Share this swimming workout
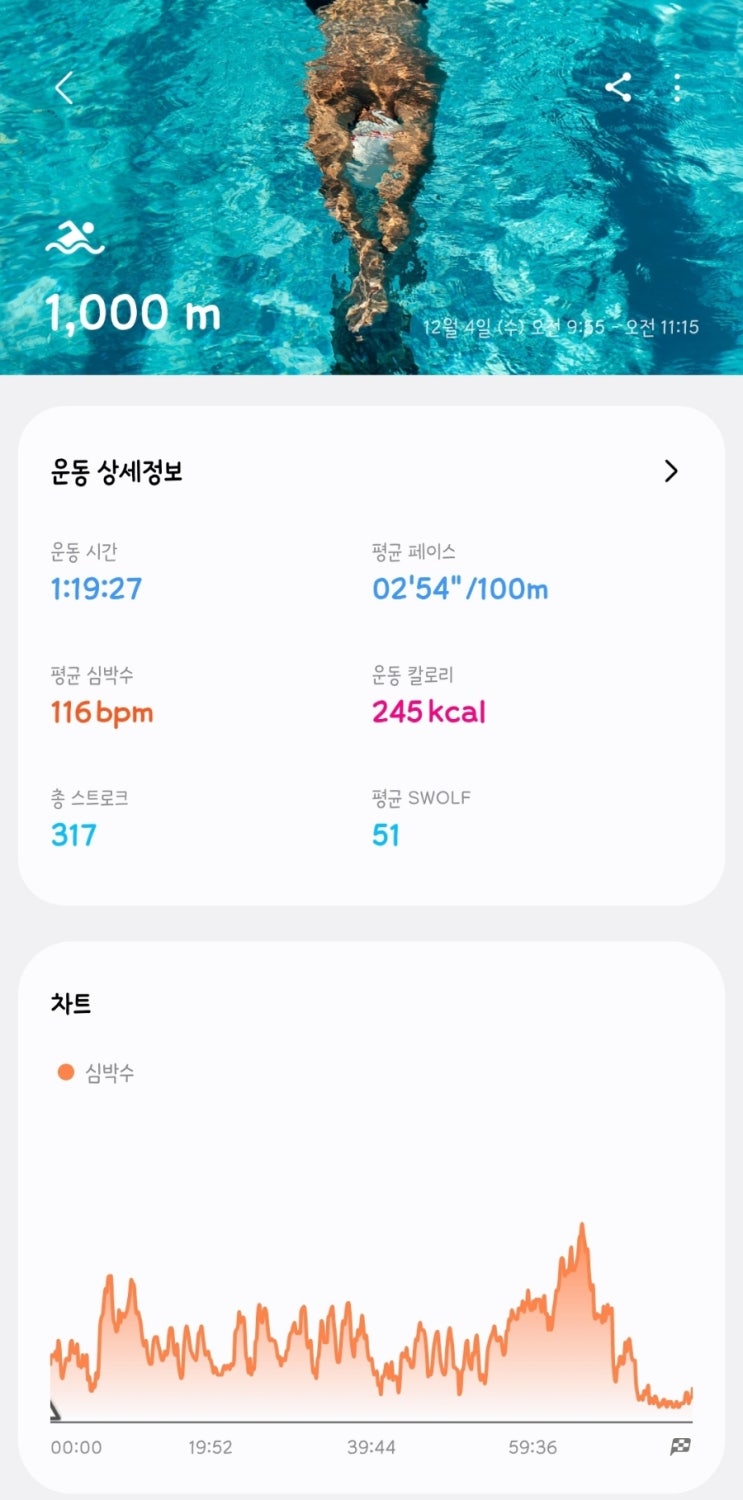 618,88
